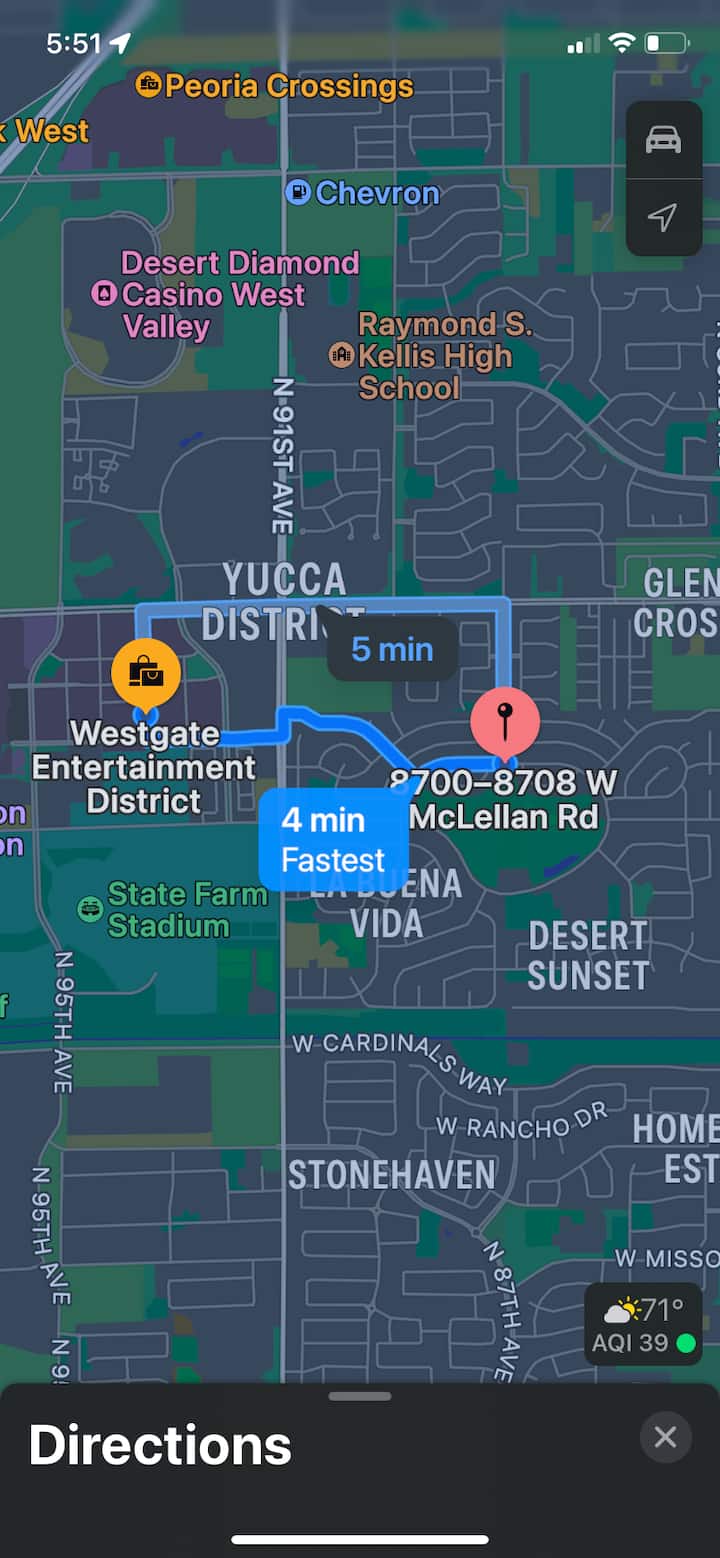Image resolution: width=720 pixels, height=1558 pixels.
Task: Open Desert Diamond Casino West Valley marker
Action: pos(104,294)
